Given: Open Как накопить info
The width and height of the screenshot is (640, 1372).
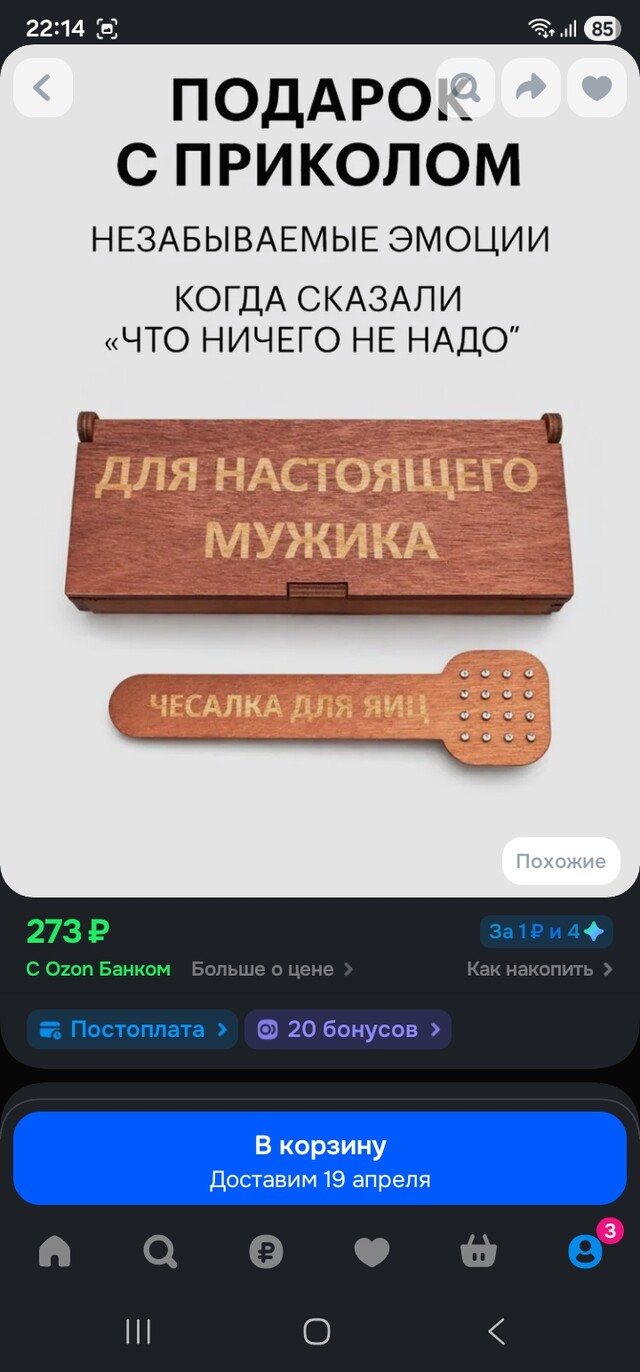Looking at the screenshot, I should [539, 969].
